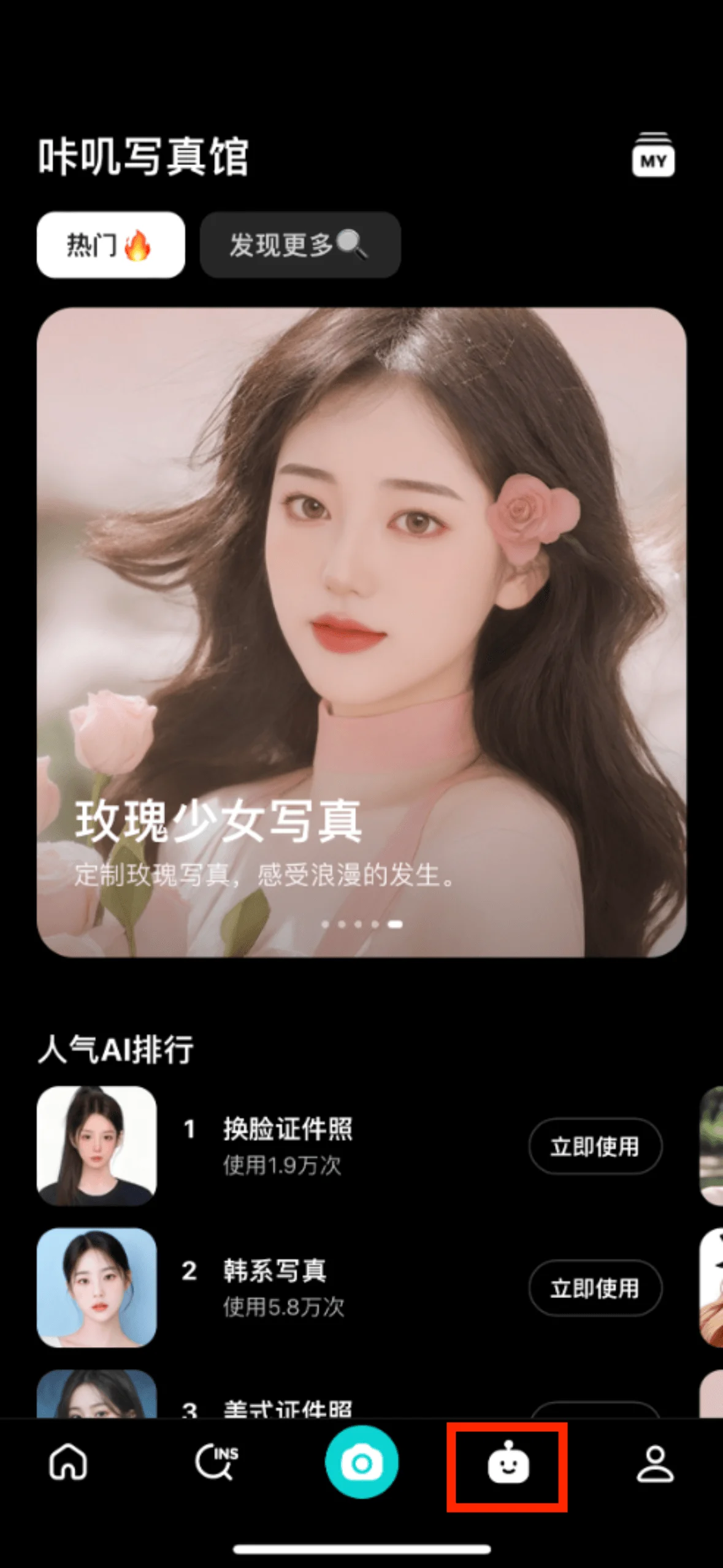This screenshot has height=1568, width=723.
Task: Open the MY collection icon
Action: pyautogui.click(x=653, y=155)
